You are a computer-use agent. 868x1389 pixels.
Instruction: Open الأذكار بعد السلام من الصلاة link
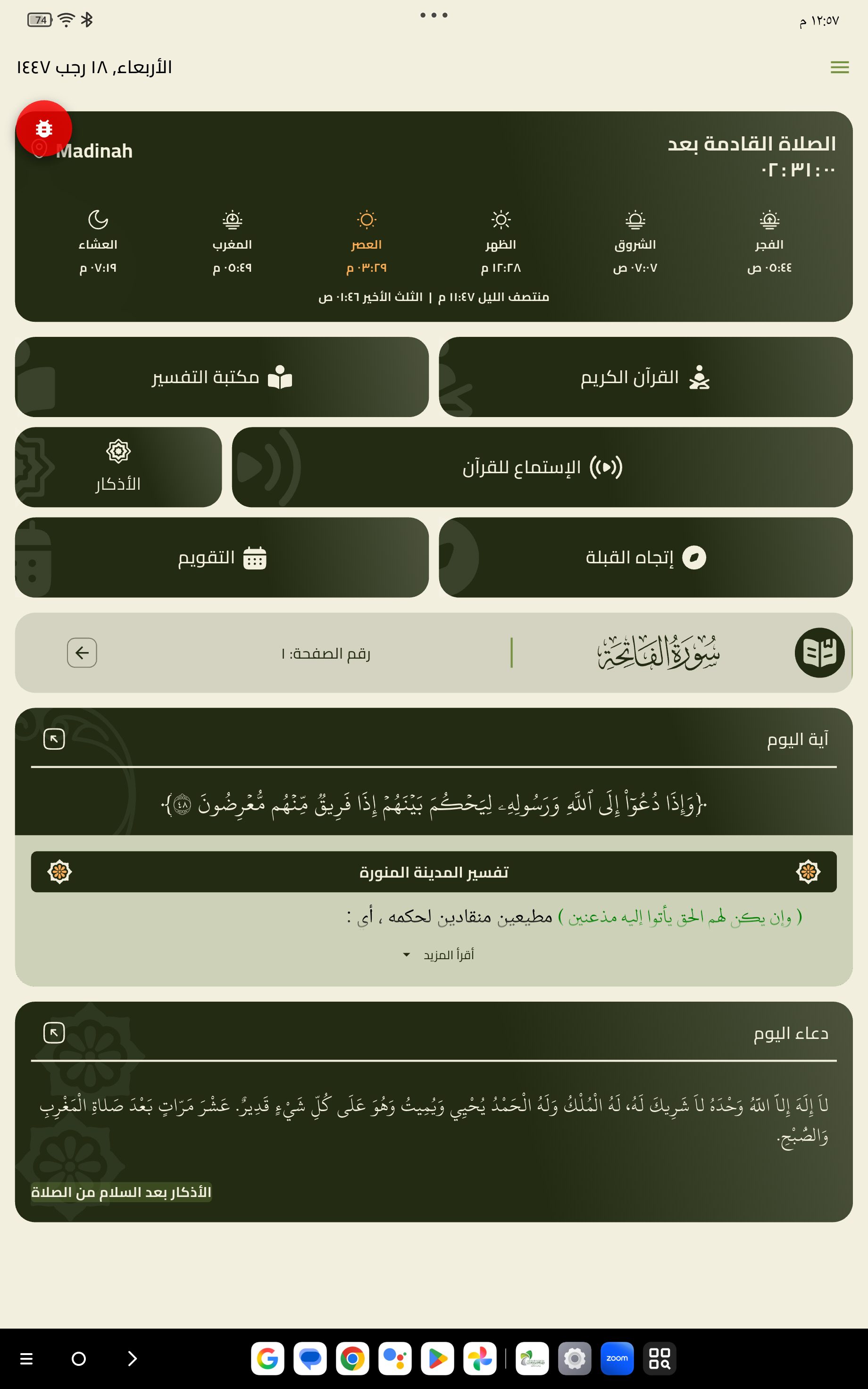121,1192
